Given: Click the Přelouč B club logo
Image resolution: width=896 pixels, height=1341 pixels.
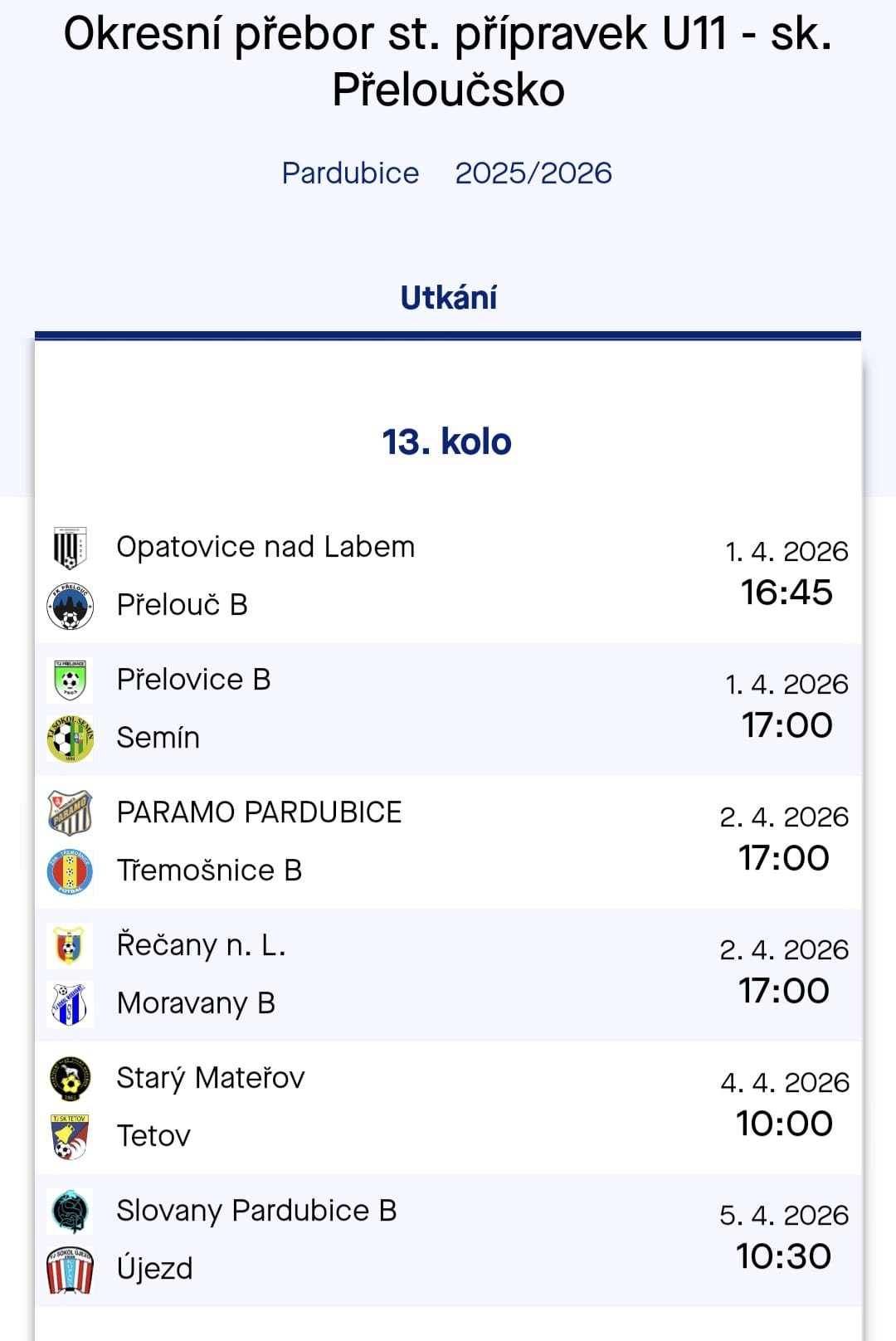Looking at the screenshot, I should 70,606.
